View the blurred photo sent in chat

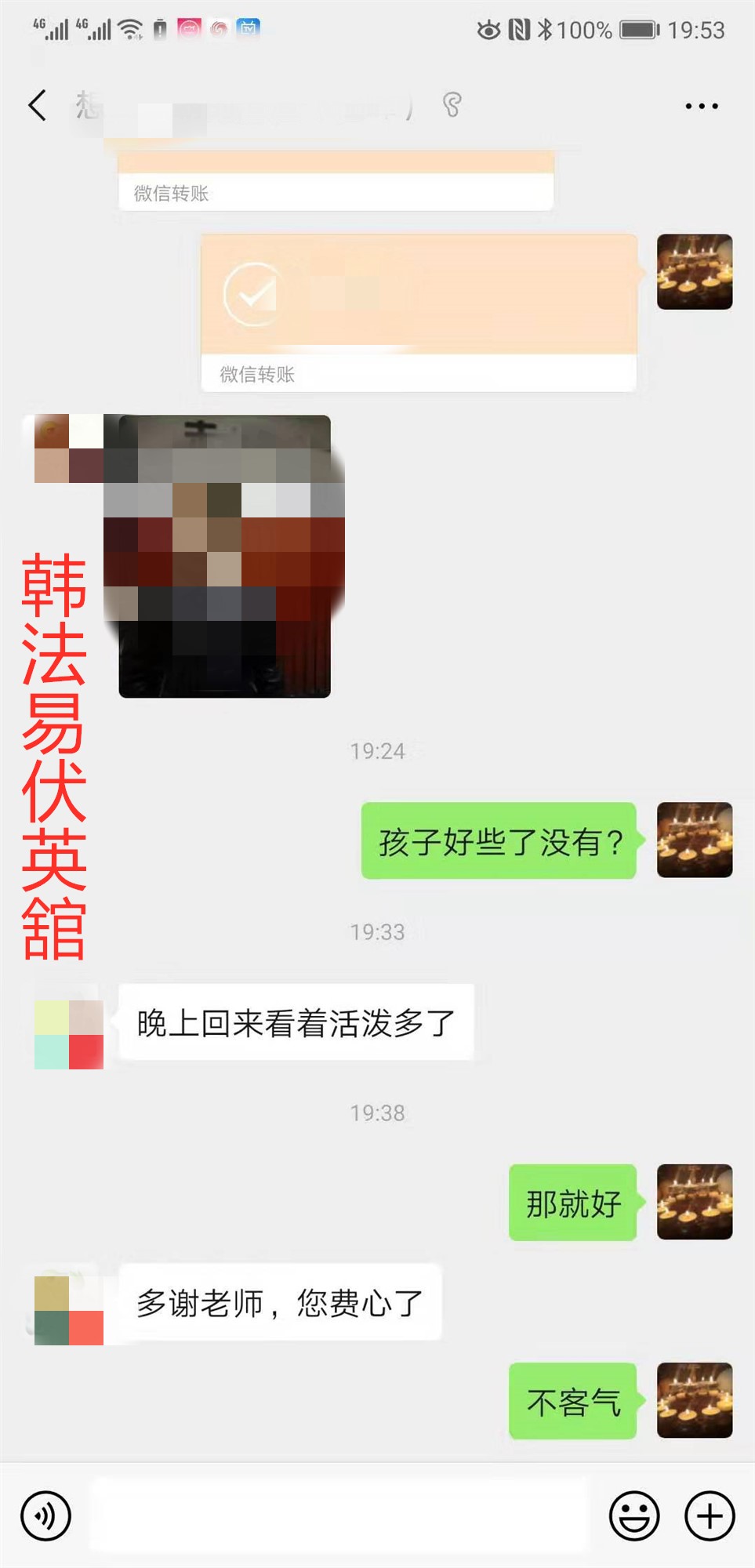(224, 556)
